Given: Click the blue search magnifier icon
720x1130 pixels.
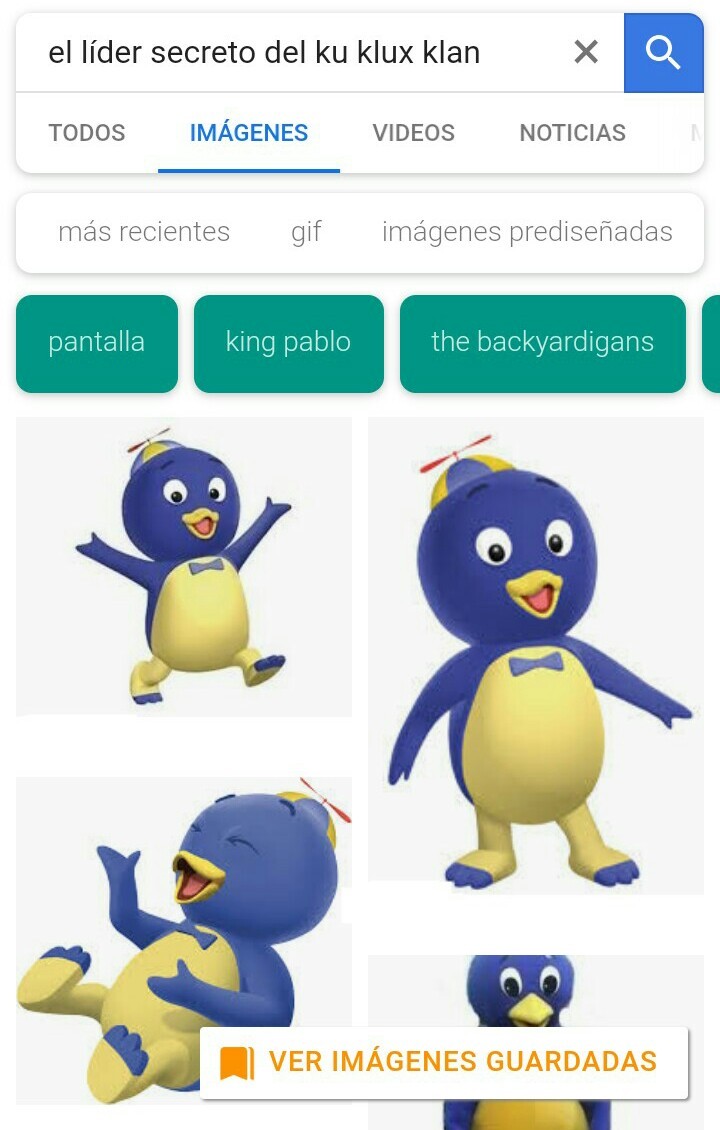Looking at the screenshot, I should point(664,52).
